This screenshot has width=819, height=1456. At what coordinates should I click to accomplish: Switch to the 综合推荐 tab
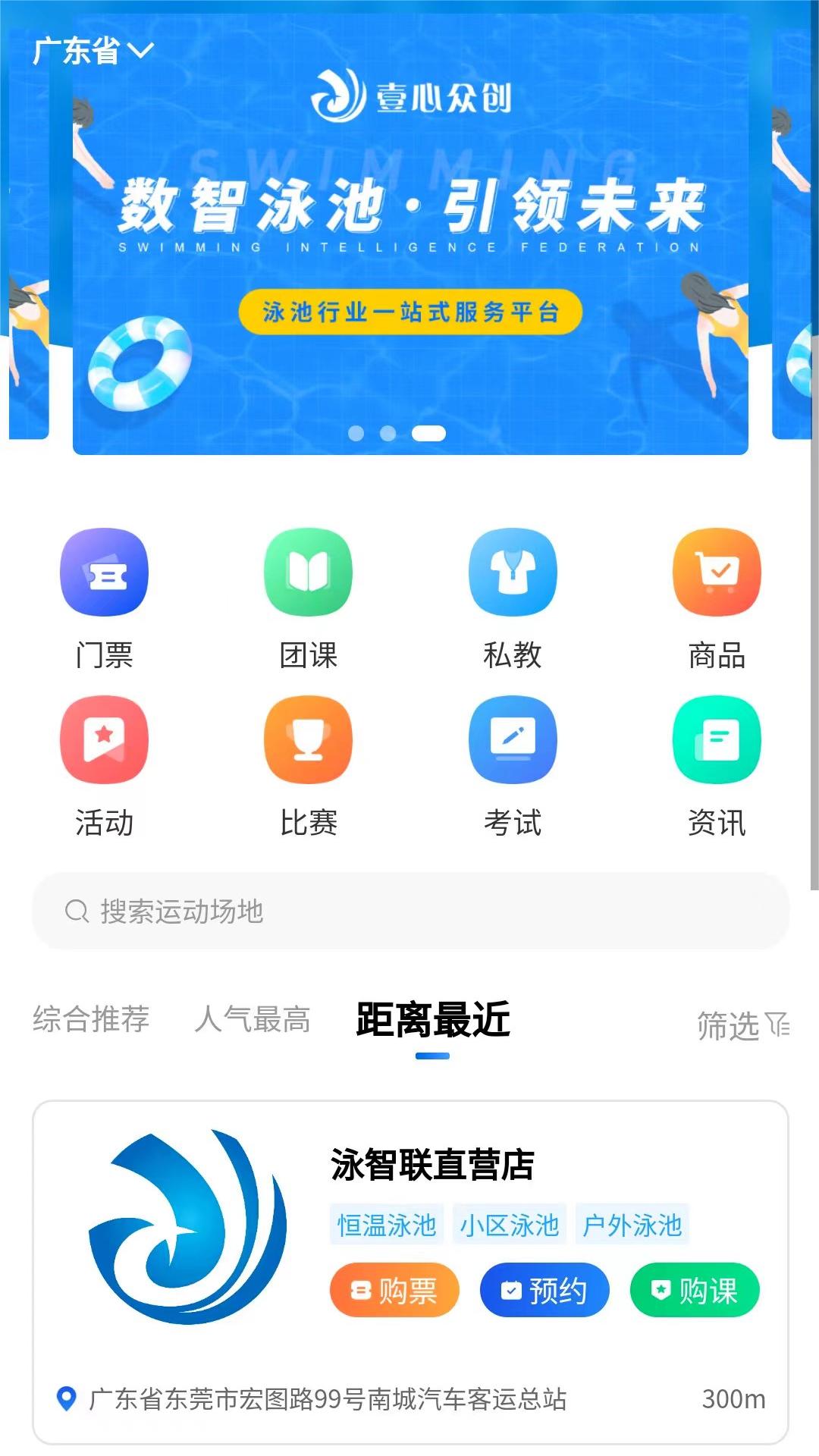pos(91,1018)
